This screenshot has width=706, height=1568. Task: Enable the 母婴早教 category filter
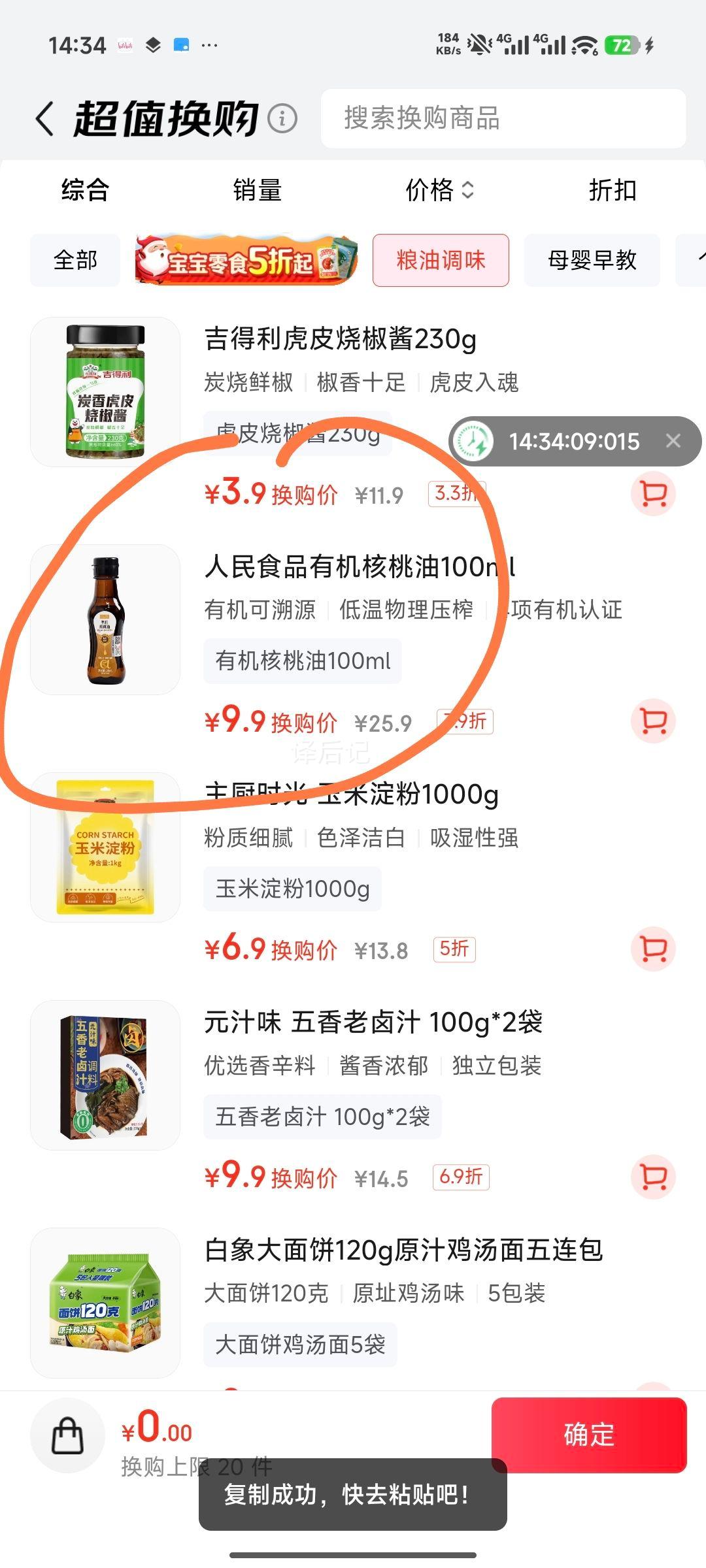point(592,260)
